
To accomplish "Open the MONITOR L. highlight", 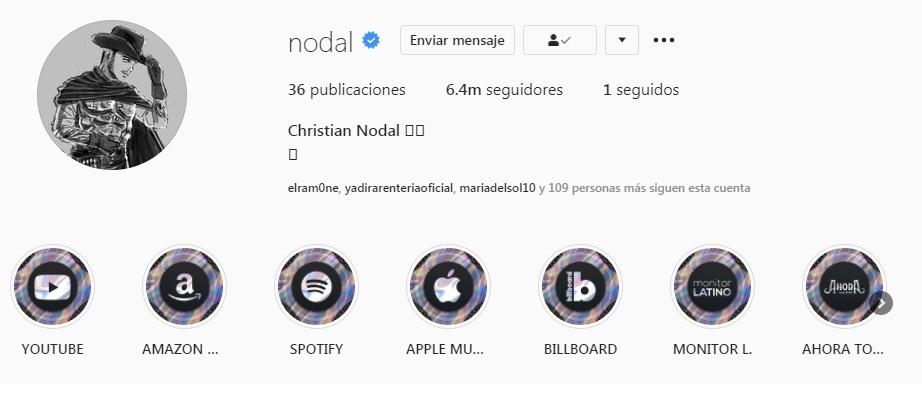I will click(712, 287).
